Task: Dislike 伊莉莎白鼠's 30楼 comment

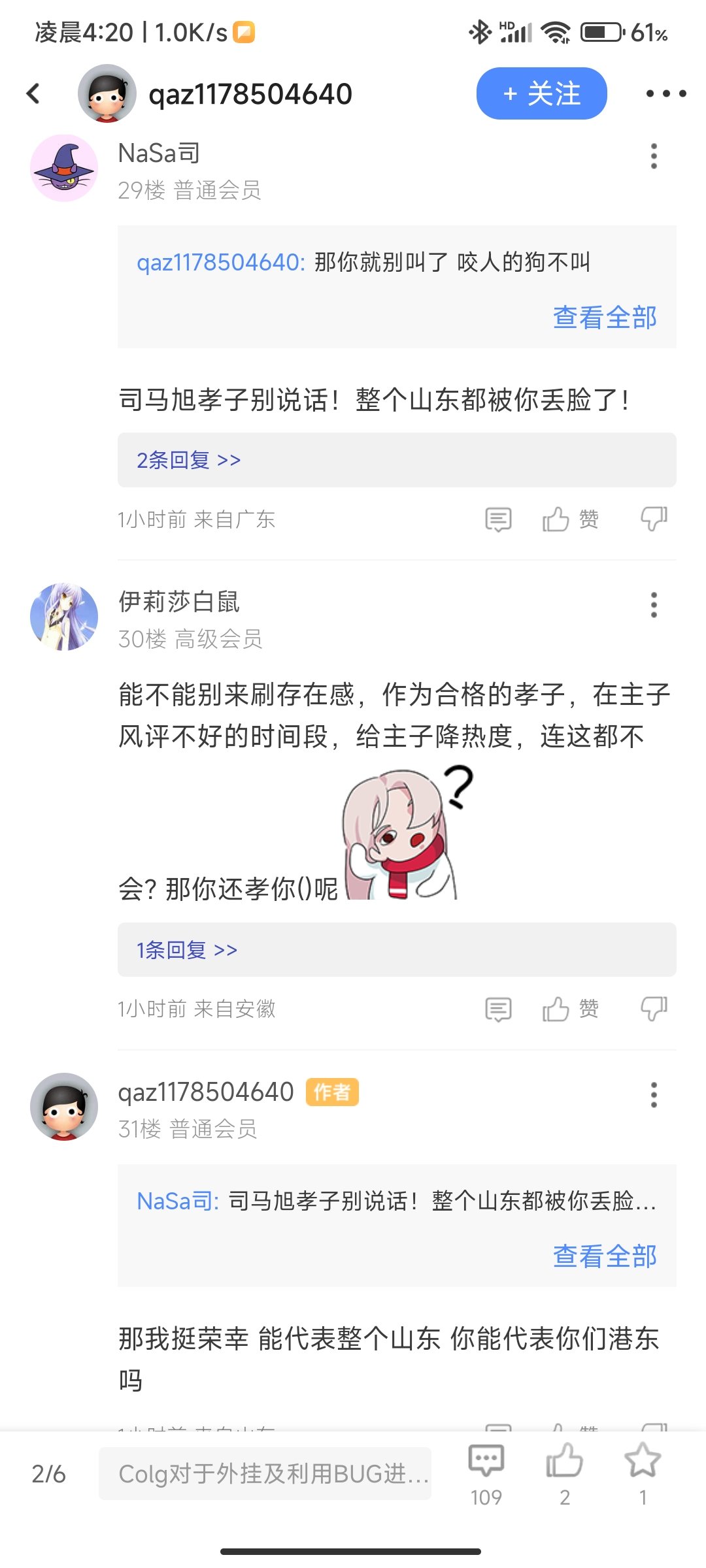Action: 654,1009
